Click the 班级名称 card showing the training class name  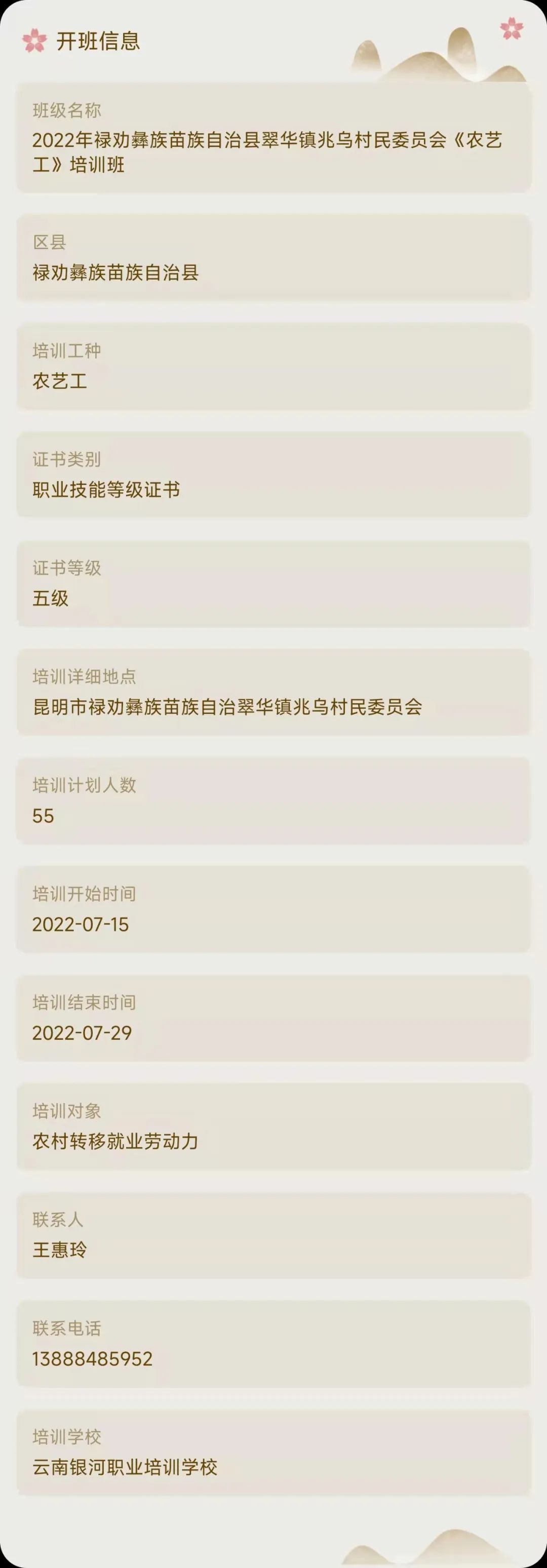(273, 140)
